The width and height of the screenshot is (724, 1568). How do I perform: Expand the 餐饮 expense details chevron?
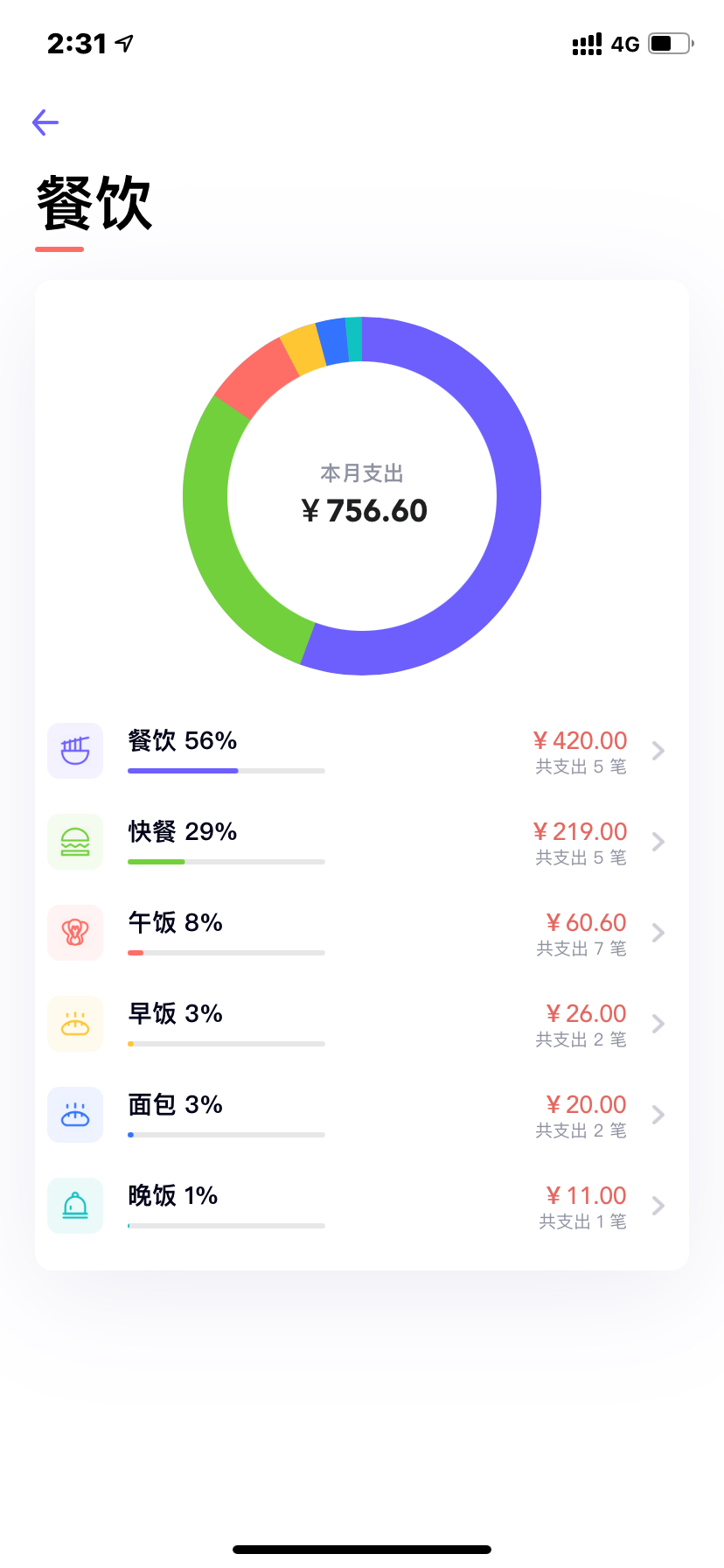point(658,751)
